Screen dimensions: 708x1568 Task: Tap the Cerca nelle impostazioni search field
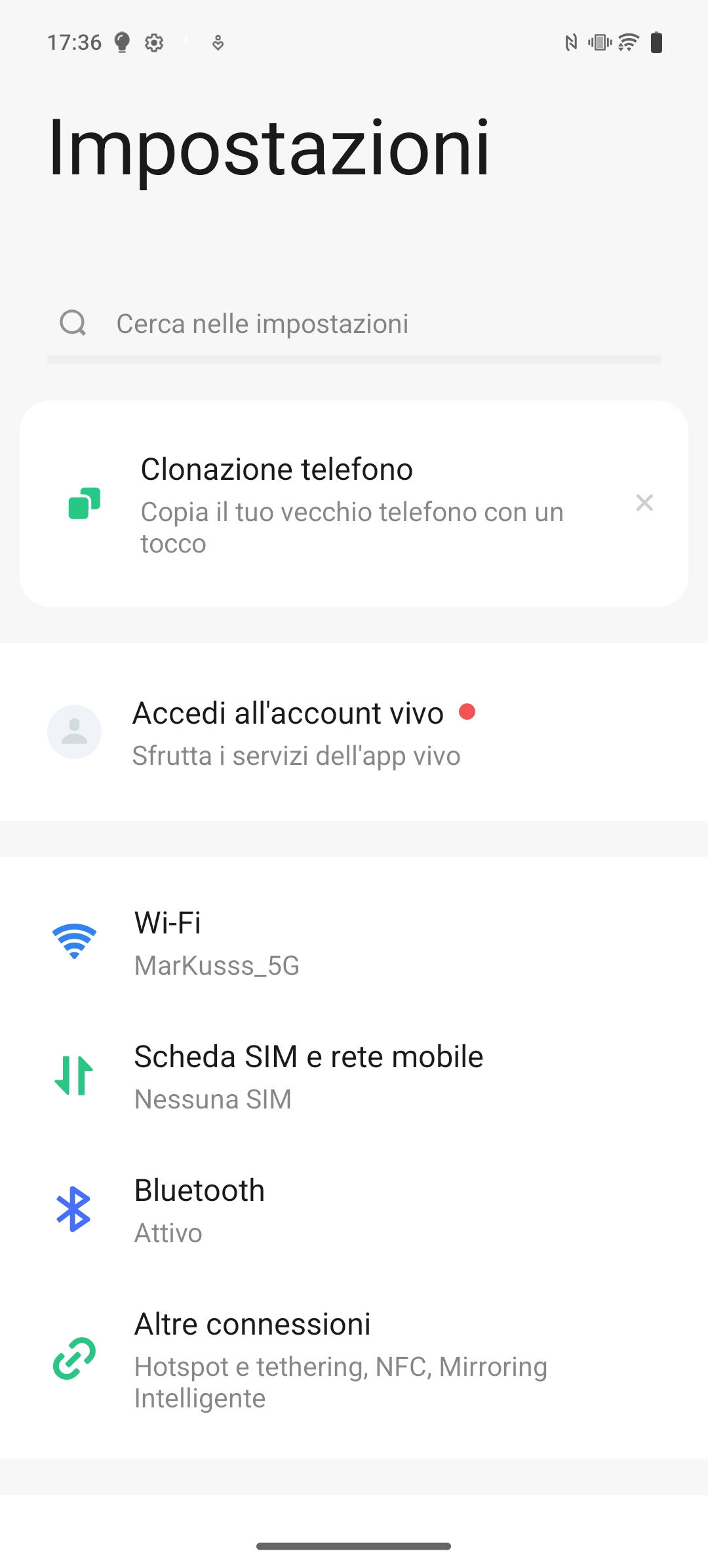pyautogui.click(x=354, y=324)
